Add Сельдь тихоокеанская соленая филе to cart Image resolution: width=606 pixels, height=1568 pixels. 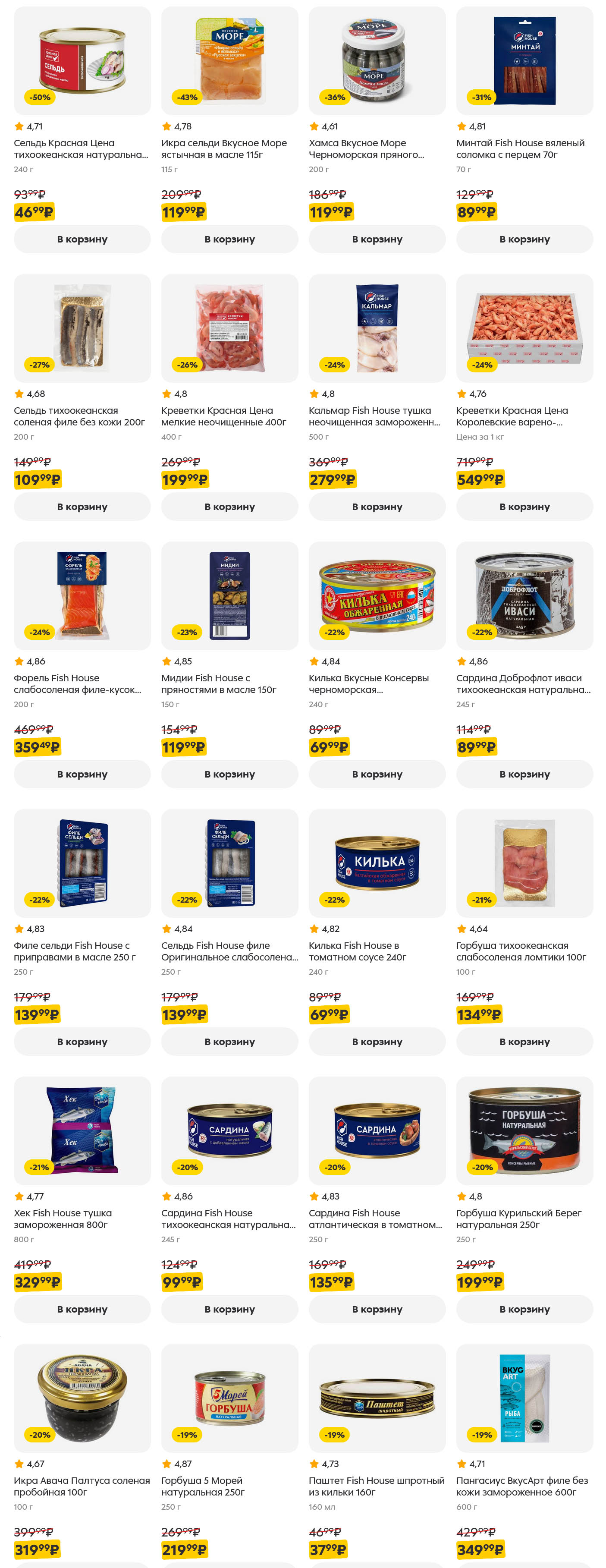82,507
